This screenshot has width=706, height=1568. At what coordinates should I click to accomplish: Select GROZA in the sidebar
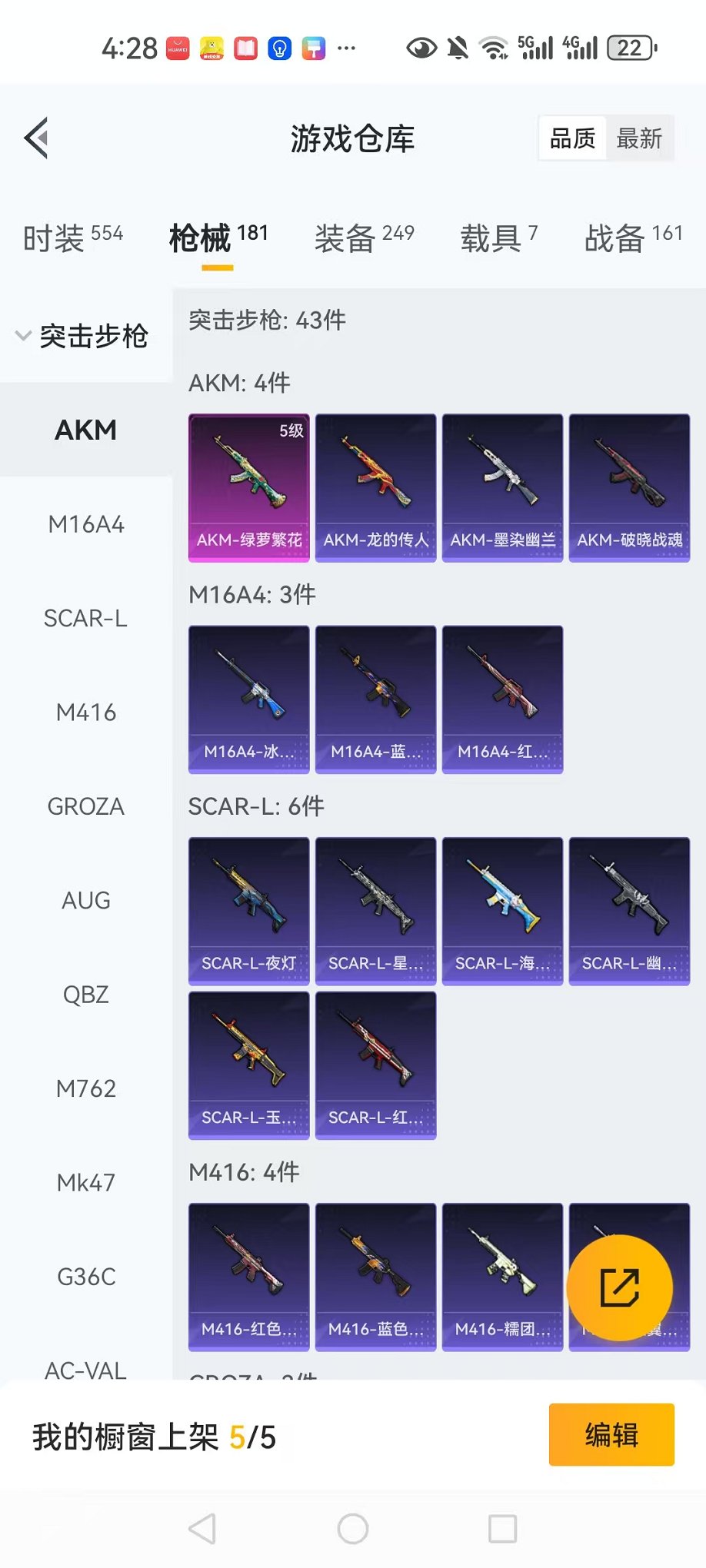pos(86,807)
